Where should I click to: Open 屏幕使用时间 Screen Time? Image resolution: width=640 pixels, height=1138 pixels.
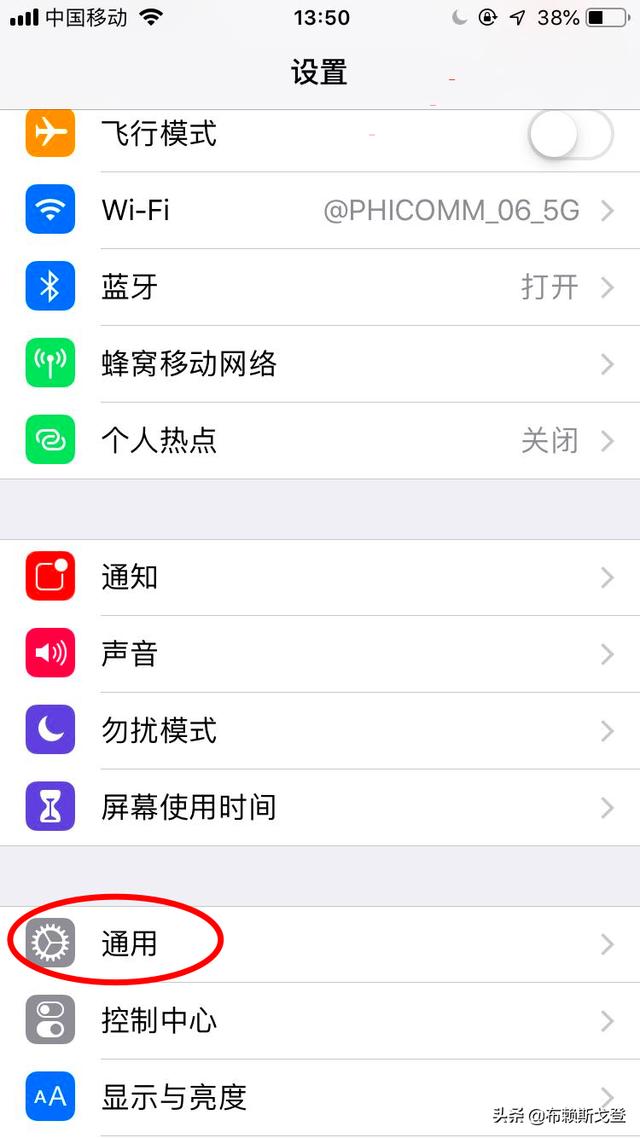320,807
